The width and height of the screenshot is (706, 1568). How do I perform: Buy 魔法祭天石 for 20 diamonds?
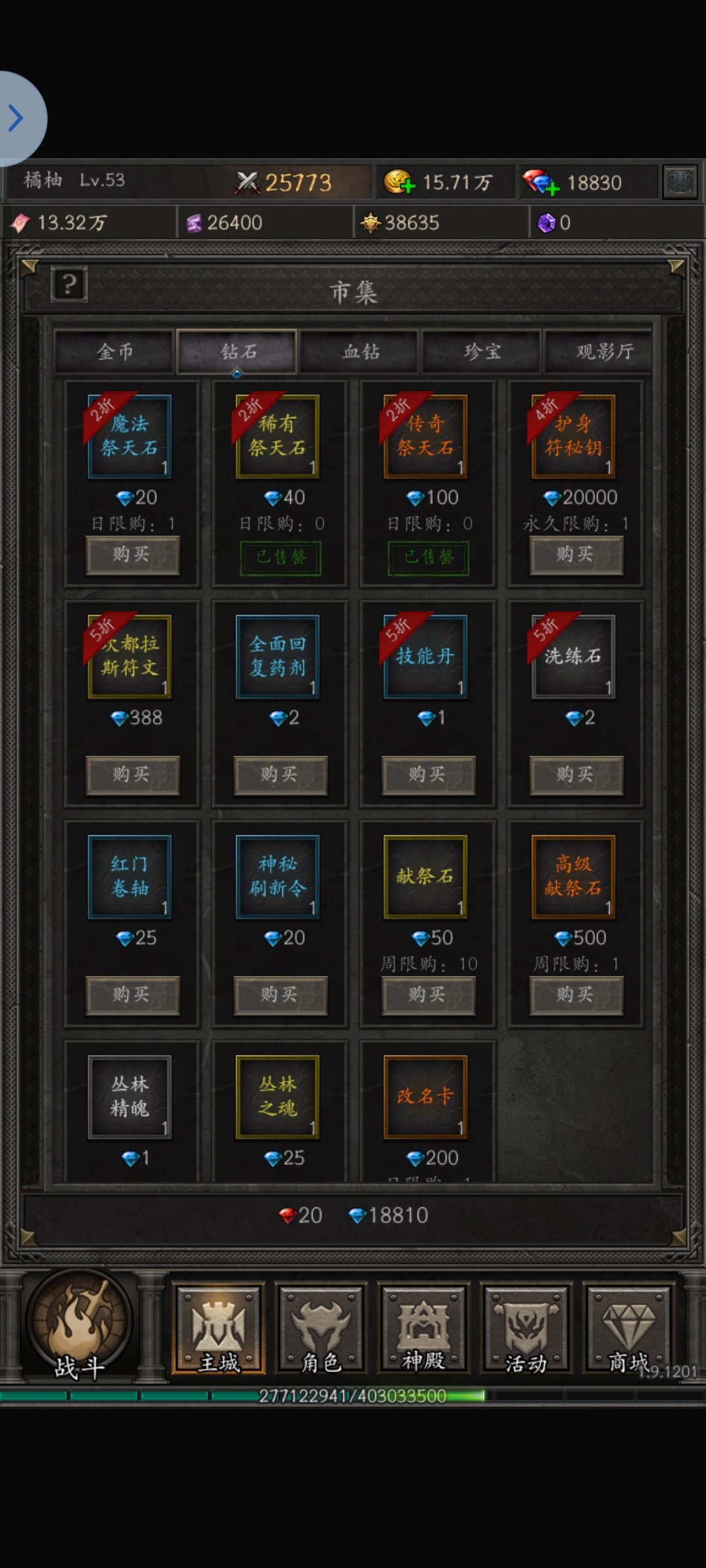click(133, 555)
